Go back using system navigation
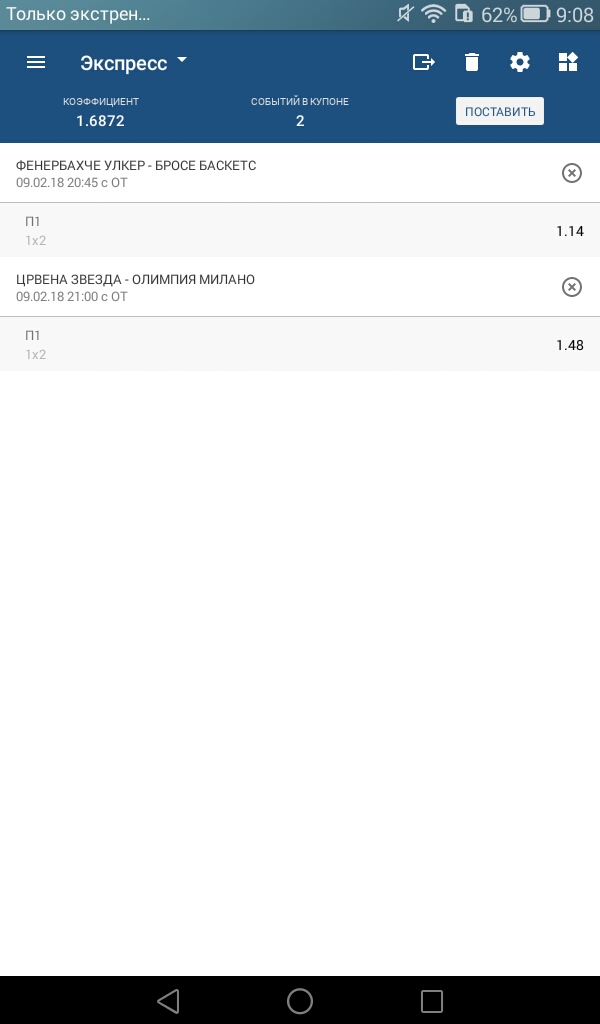600x1024 pixels. [168, 1000]
